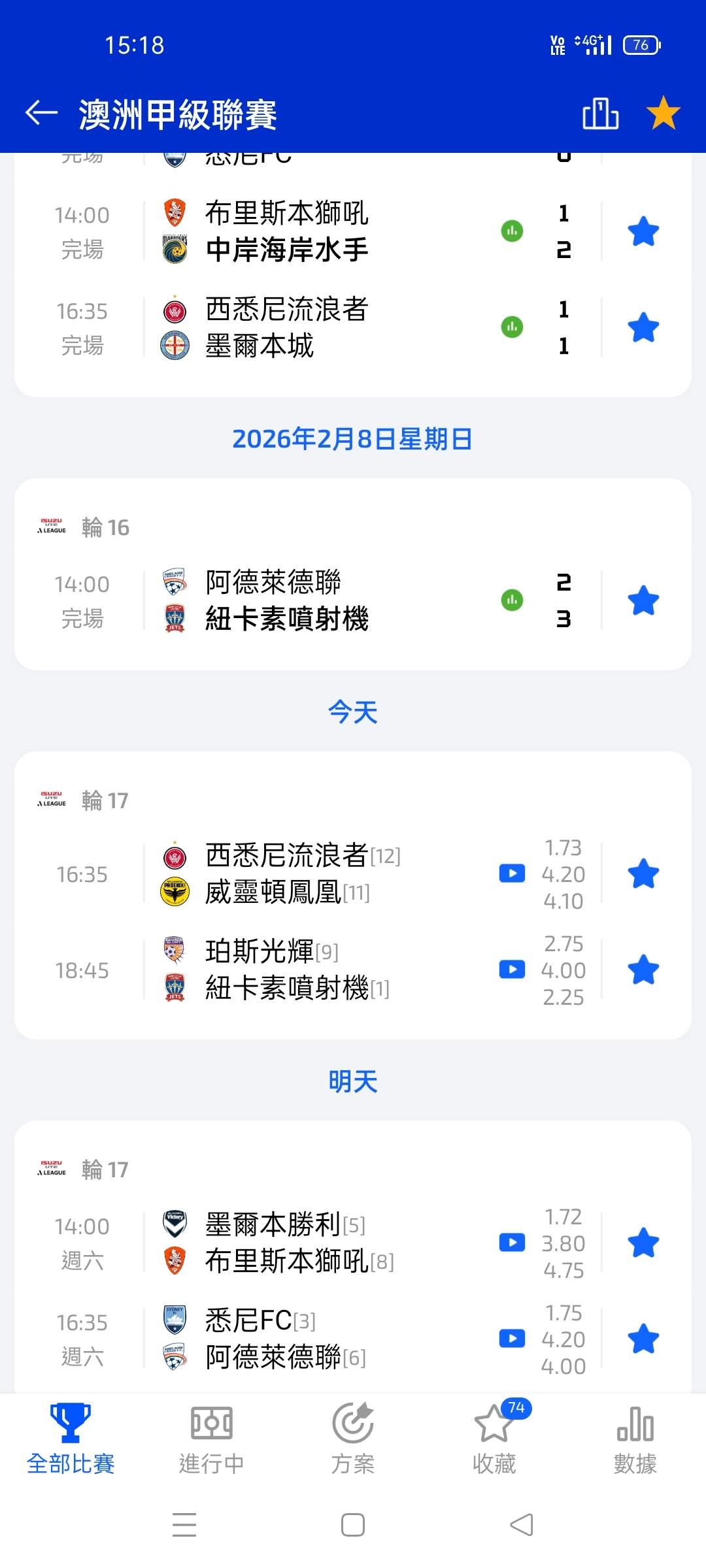This screenshot has height=1568, width=706.
Task: Unstar the 西悉尼流浪者 vs 威靈頓鳳凰 match
Action: tap(643, 874)
